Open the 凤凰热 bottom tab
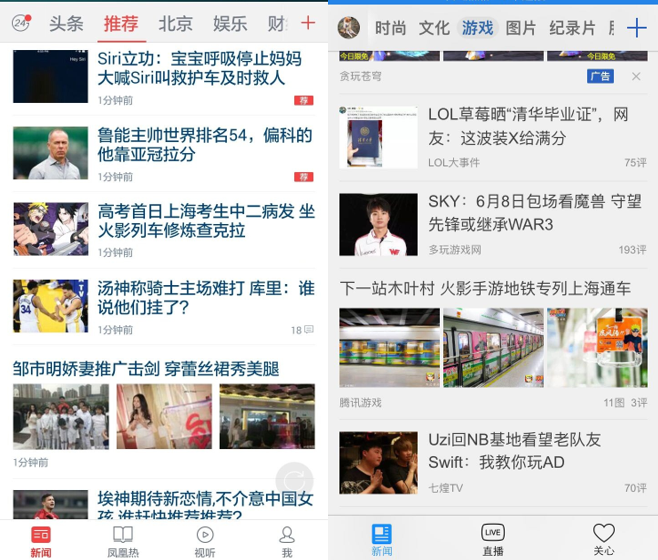The image size is (658, 560). pos(123,541)
